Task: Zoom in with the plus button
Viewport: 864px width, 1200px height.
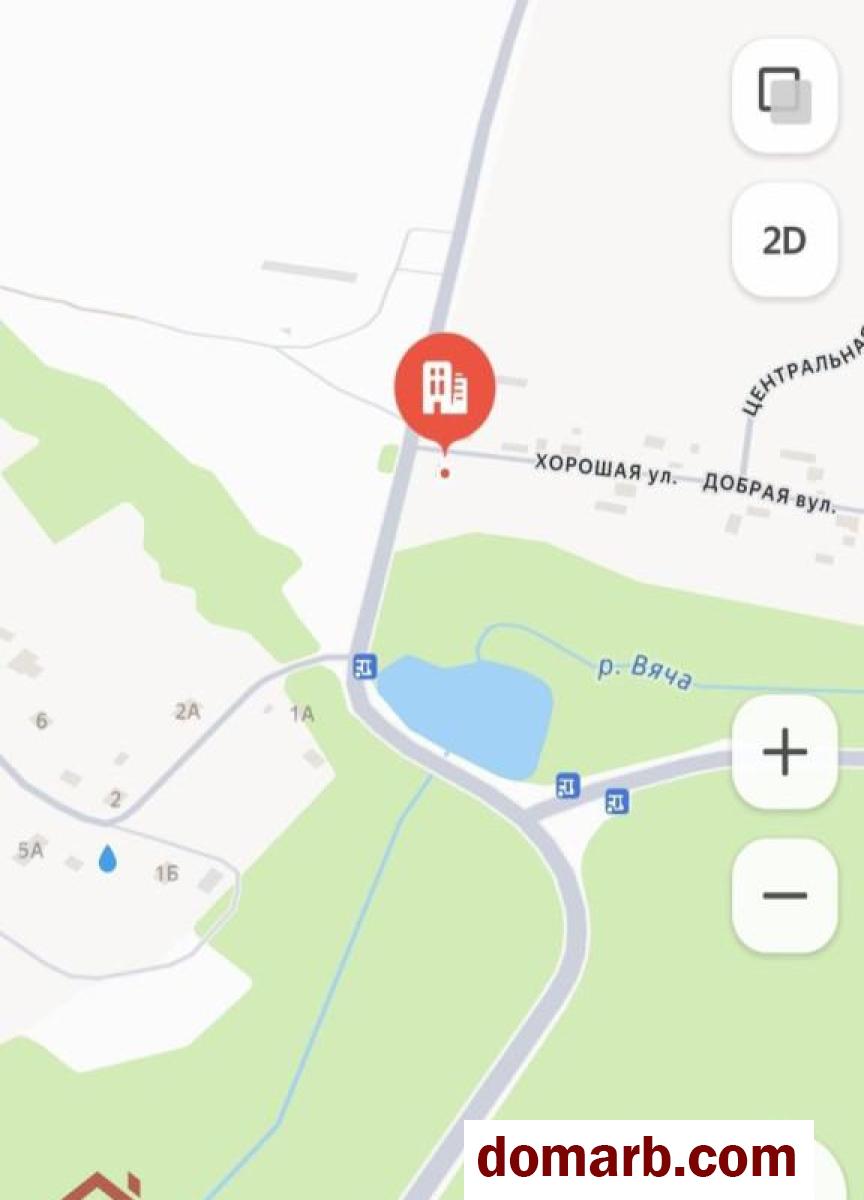Action: coord(784,751)
